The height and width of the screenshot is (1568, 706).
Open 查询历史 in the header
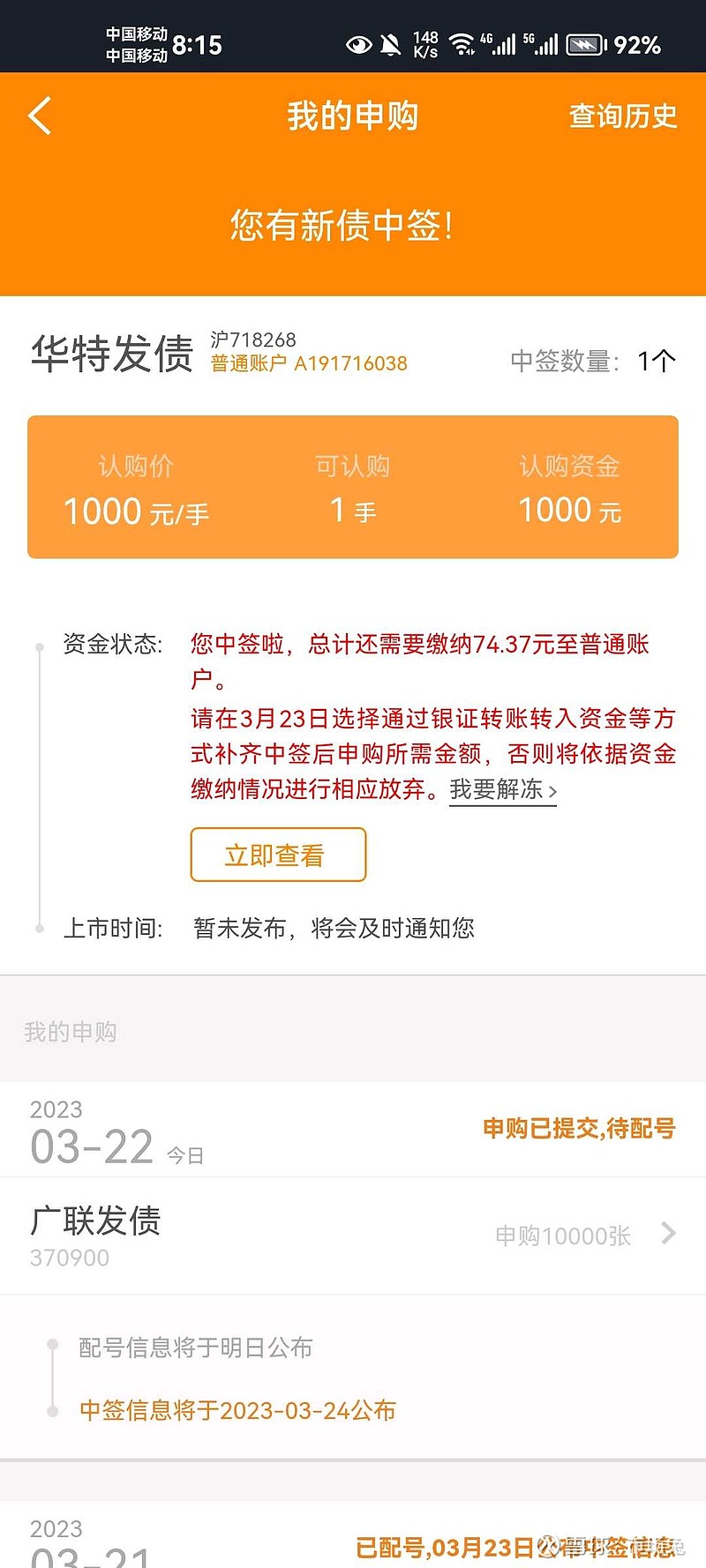coord(623,116)
